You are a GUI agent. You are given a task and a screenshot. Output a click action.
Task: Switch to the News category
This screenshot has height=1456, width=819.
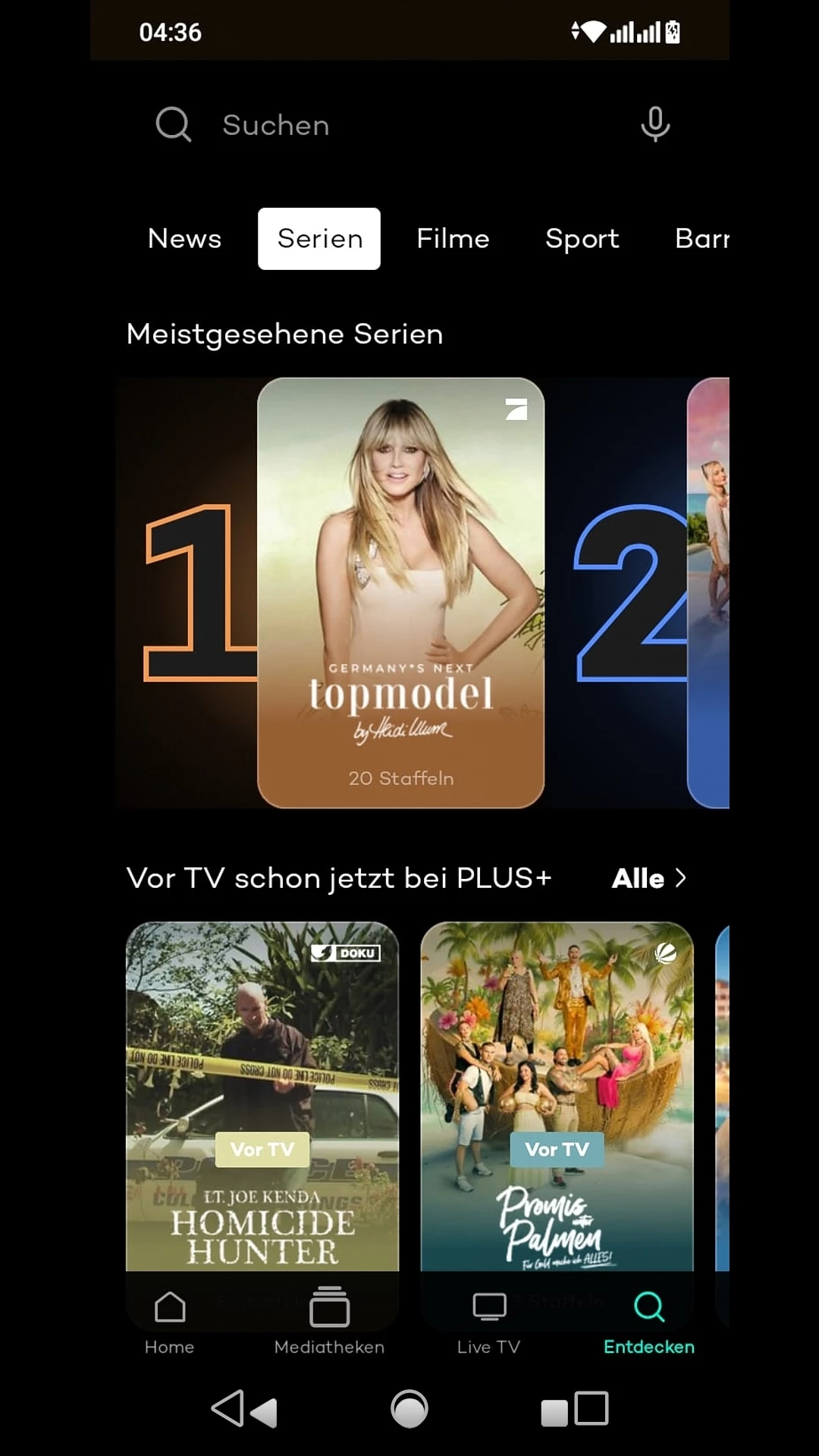tap(184, 239)
